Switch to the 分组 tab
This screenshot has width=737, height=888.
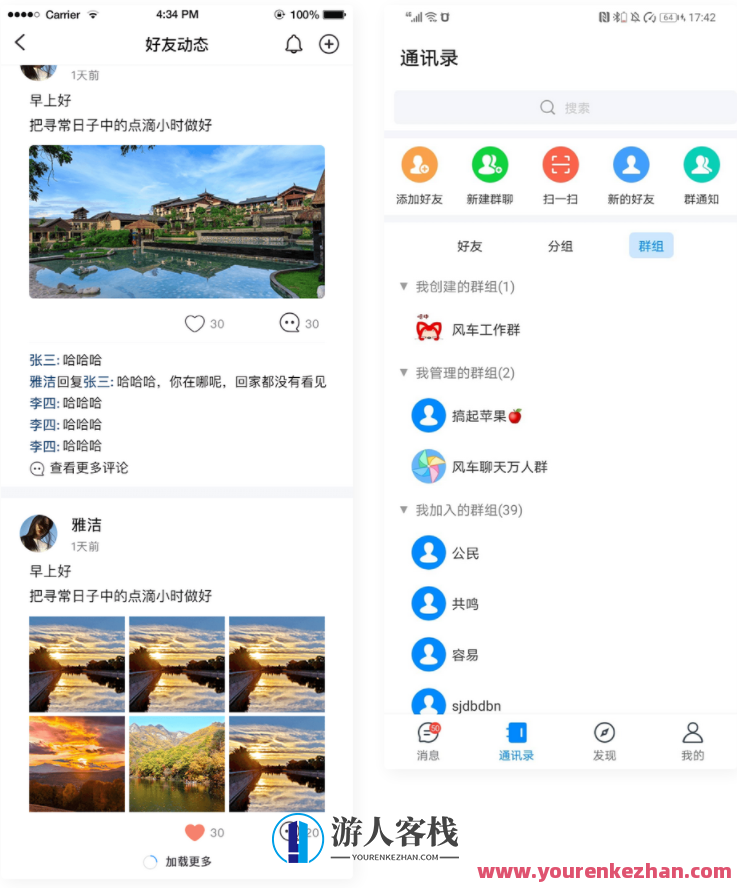point(560,245)
